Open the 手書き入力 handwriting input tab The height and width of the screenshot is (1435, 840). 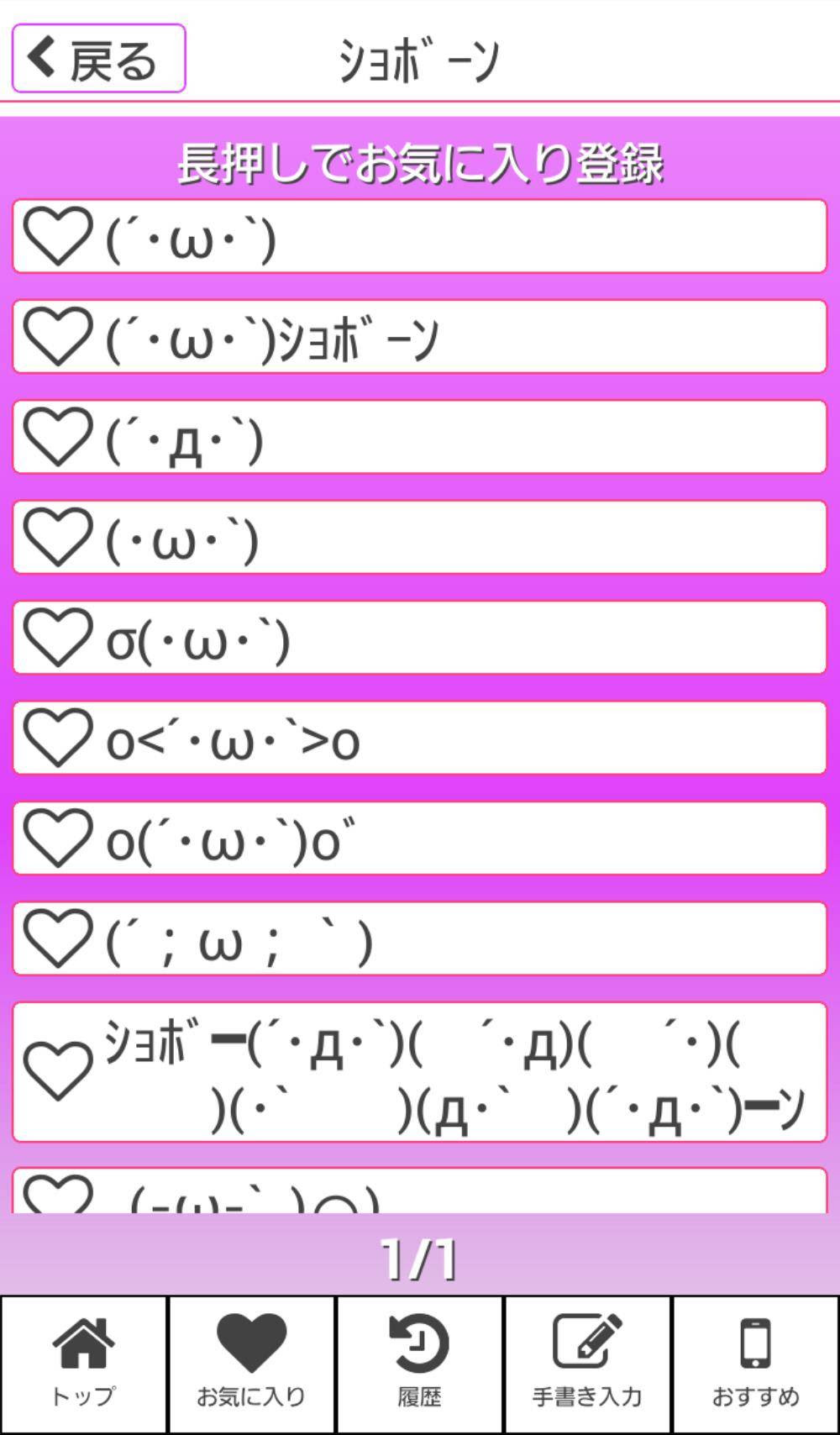pos(587,1364)
